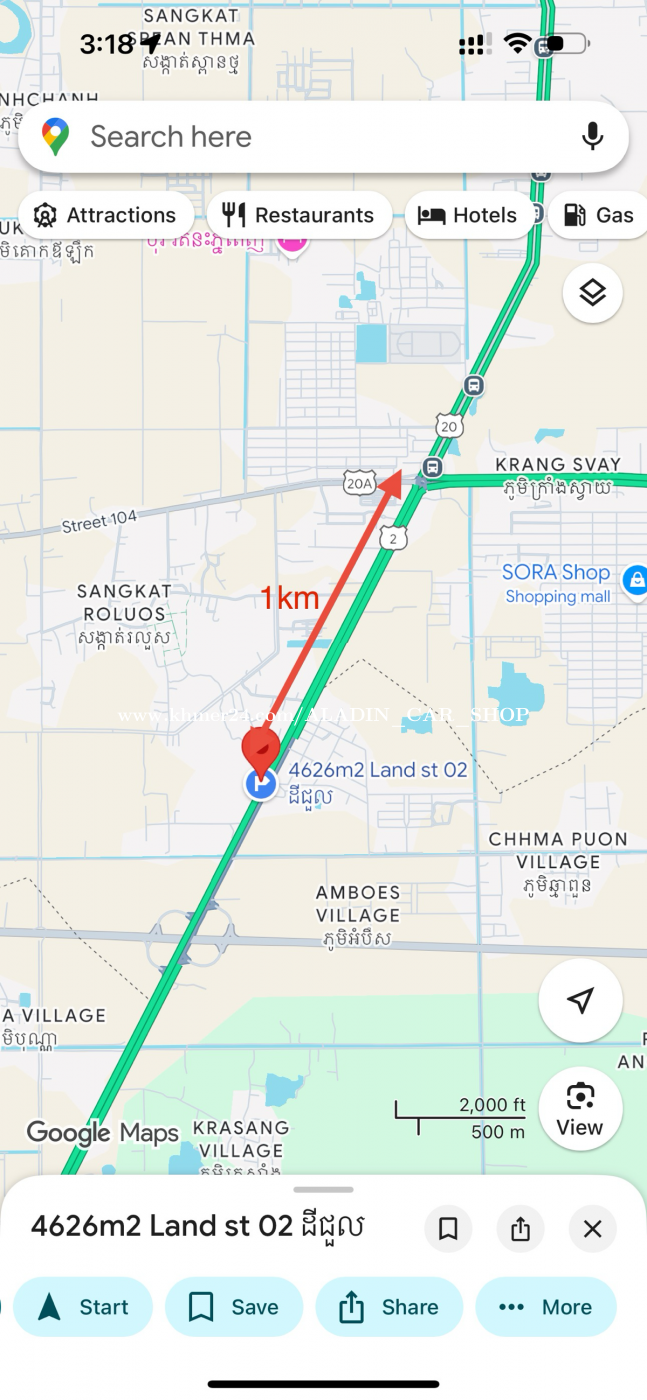
Task: Open the SORA Shop shopping mall marker
Action: click(x=634, y=578)
